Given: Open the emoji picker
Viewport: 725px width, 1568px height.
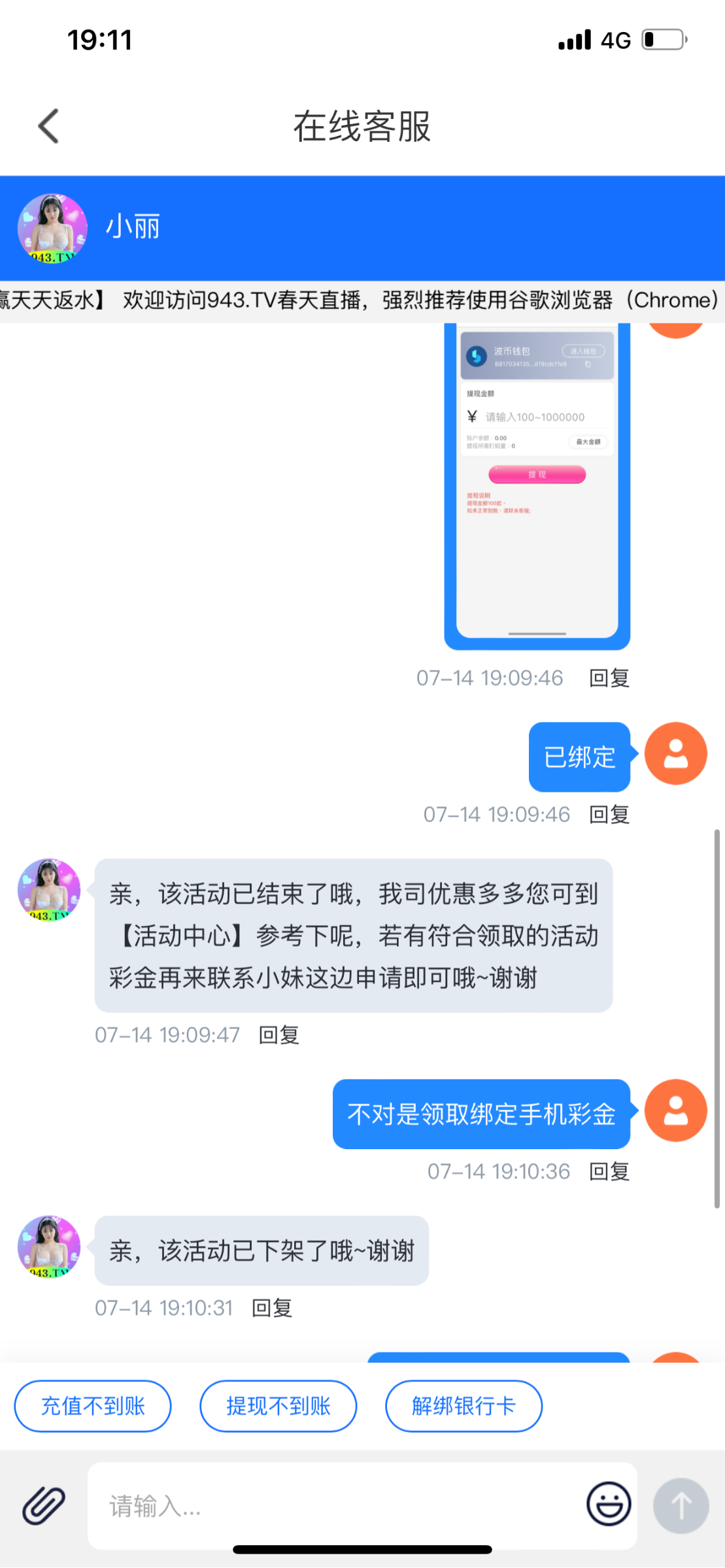Looking at the screenshot, I should click(x=609, y=1504).
